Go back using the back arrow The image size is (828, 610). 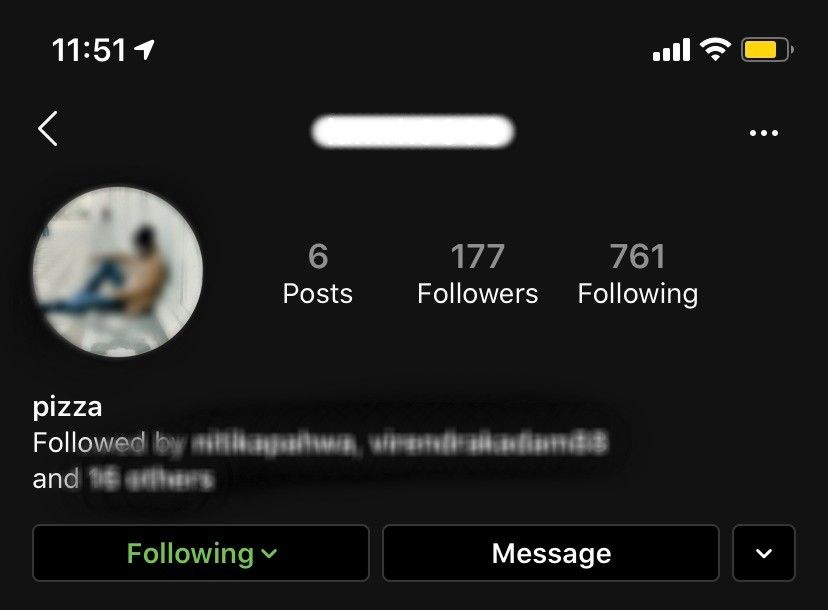48,130
